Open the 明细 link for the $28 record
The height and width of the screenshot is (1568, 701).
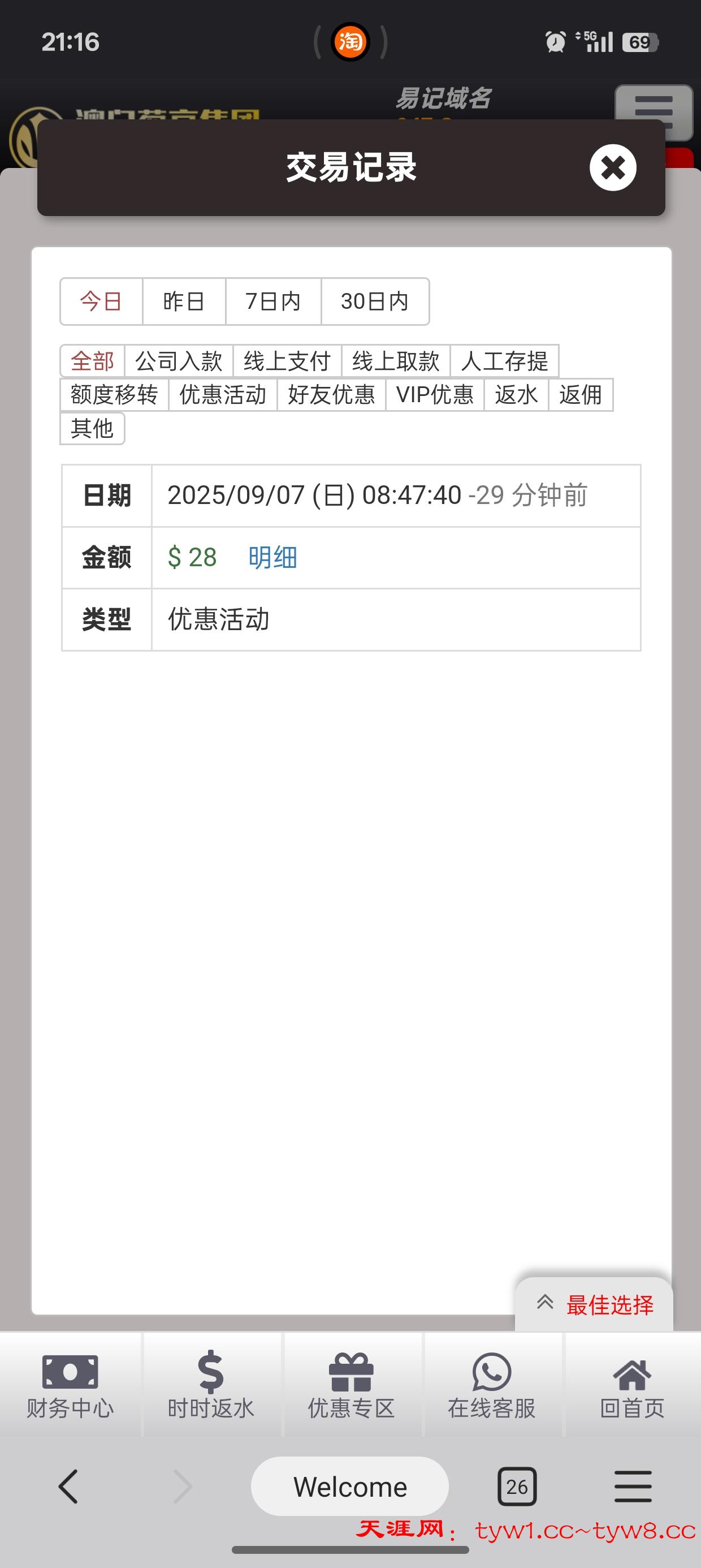click(x=272, y=557)
